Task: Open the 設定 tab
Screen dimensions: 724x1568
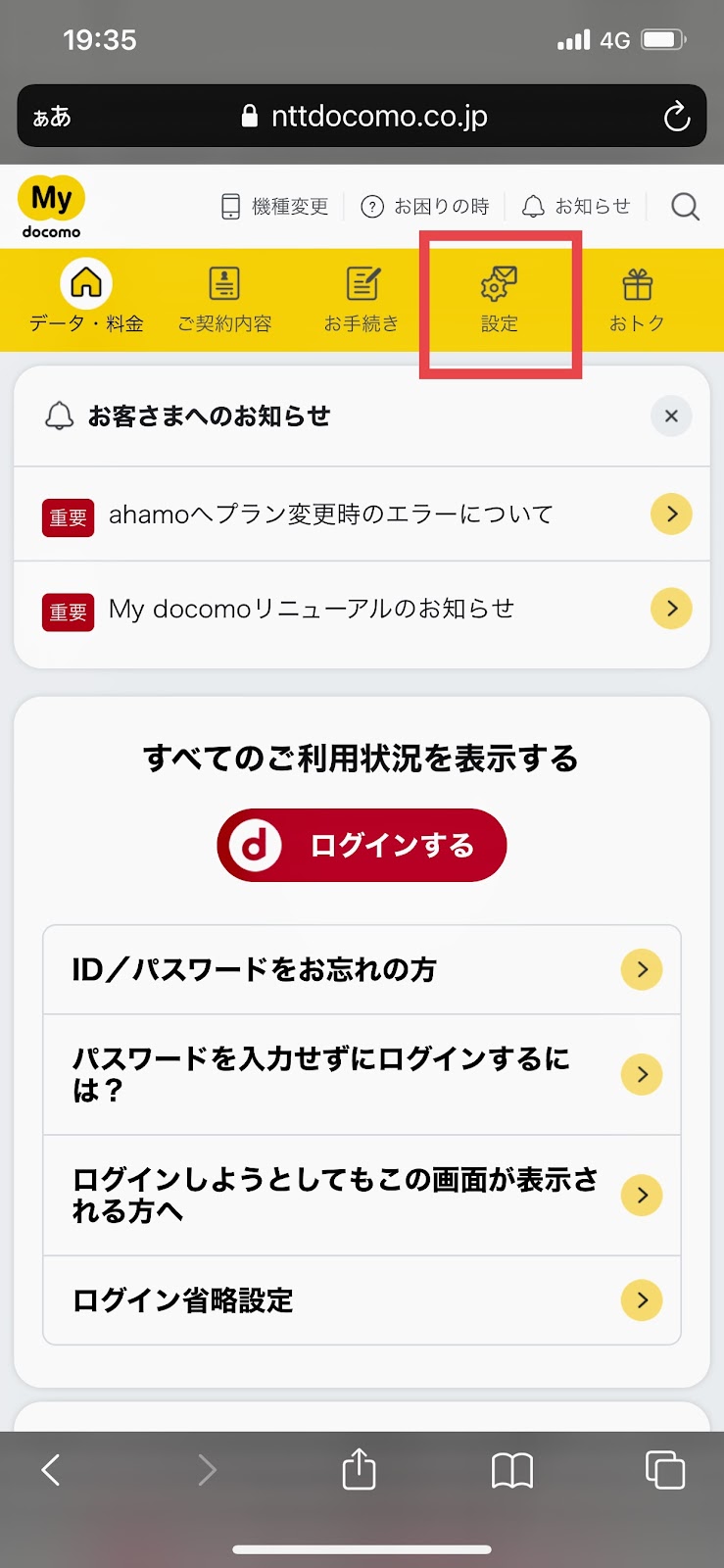Action: click(x=500, y=299)
